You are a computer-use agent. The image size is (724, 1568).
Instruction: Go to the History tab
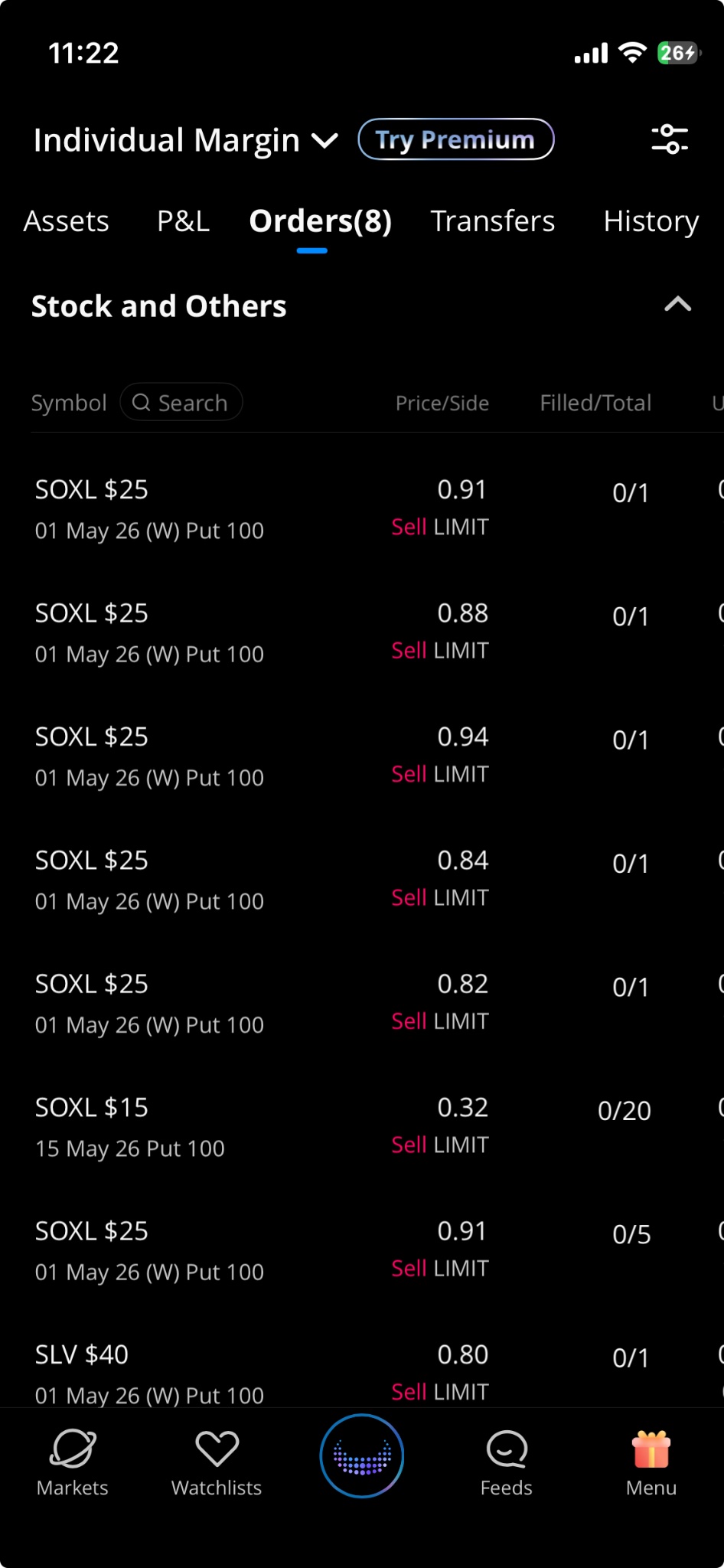tap(651, 221)
